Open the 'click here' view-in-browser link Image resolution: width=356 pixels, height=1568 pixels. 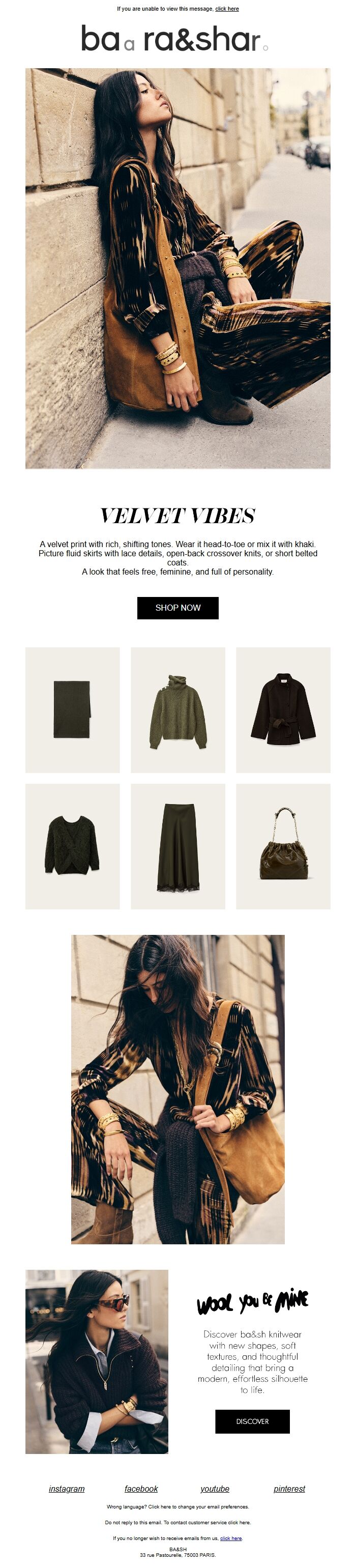[226, 9]
